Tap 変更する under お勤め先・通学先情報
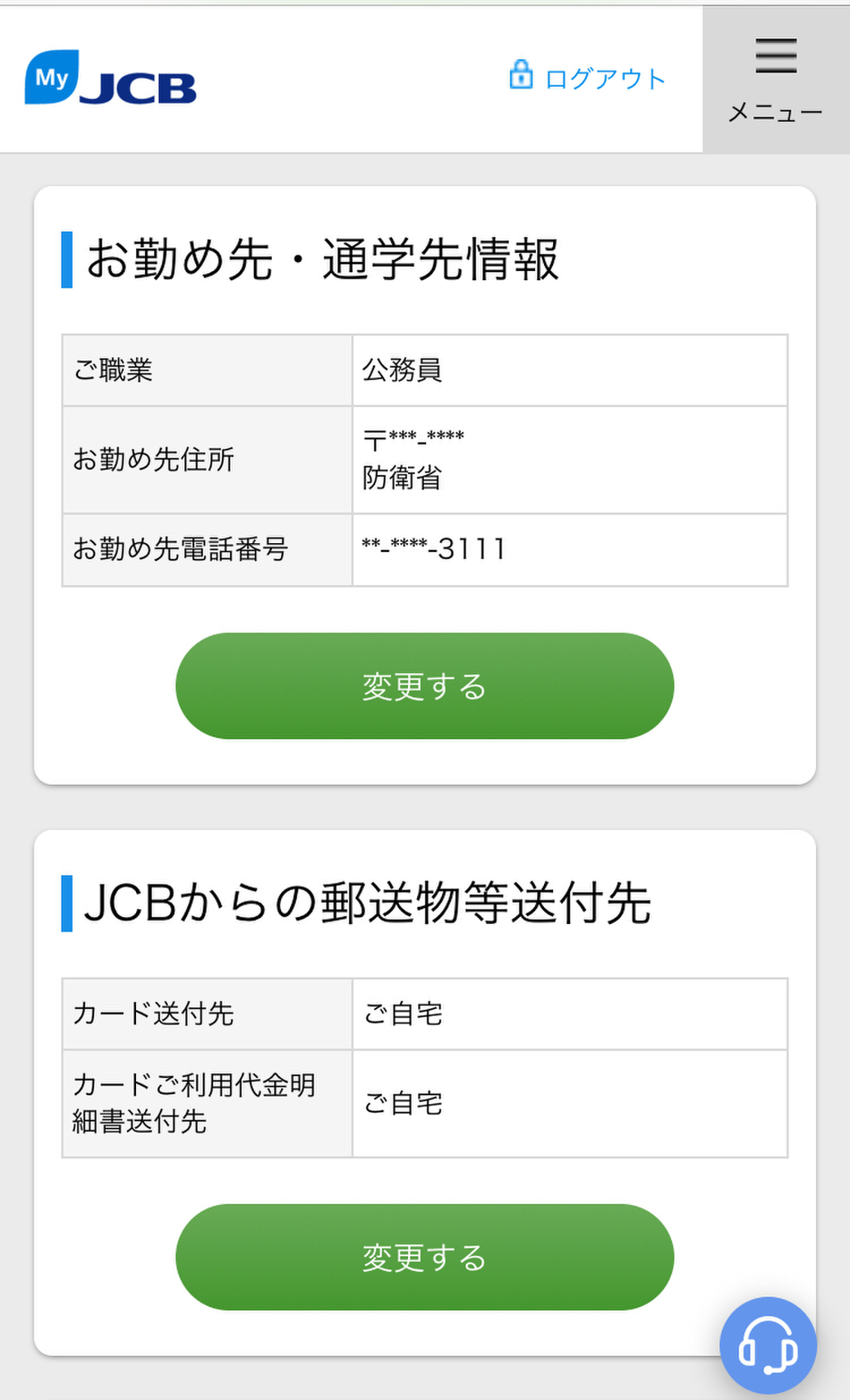 pyautogui.click(x=424, y=686)
